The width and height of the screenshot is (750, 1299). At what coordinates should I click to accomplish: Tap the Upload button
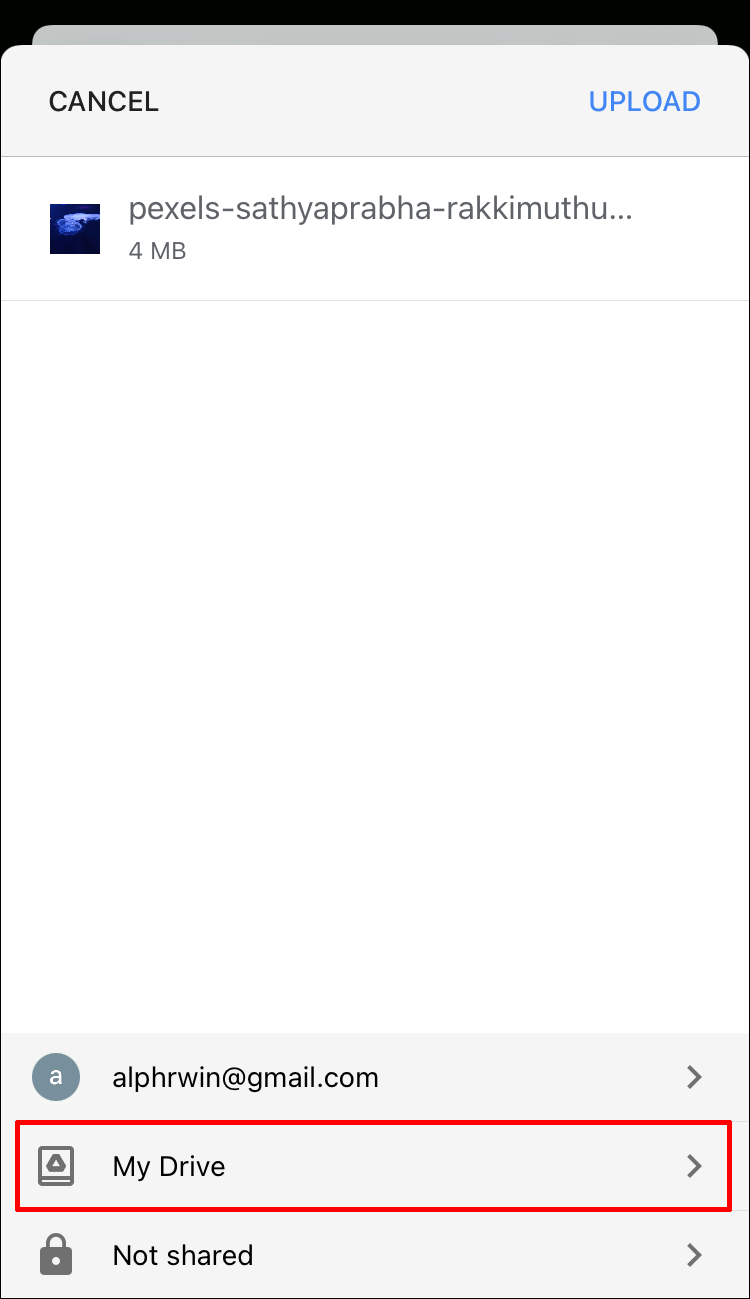(x=644, y=101)
